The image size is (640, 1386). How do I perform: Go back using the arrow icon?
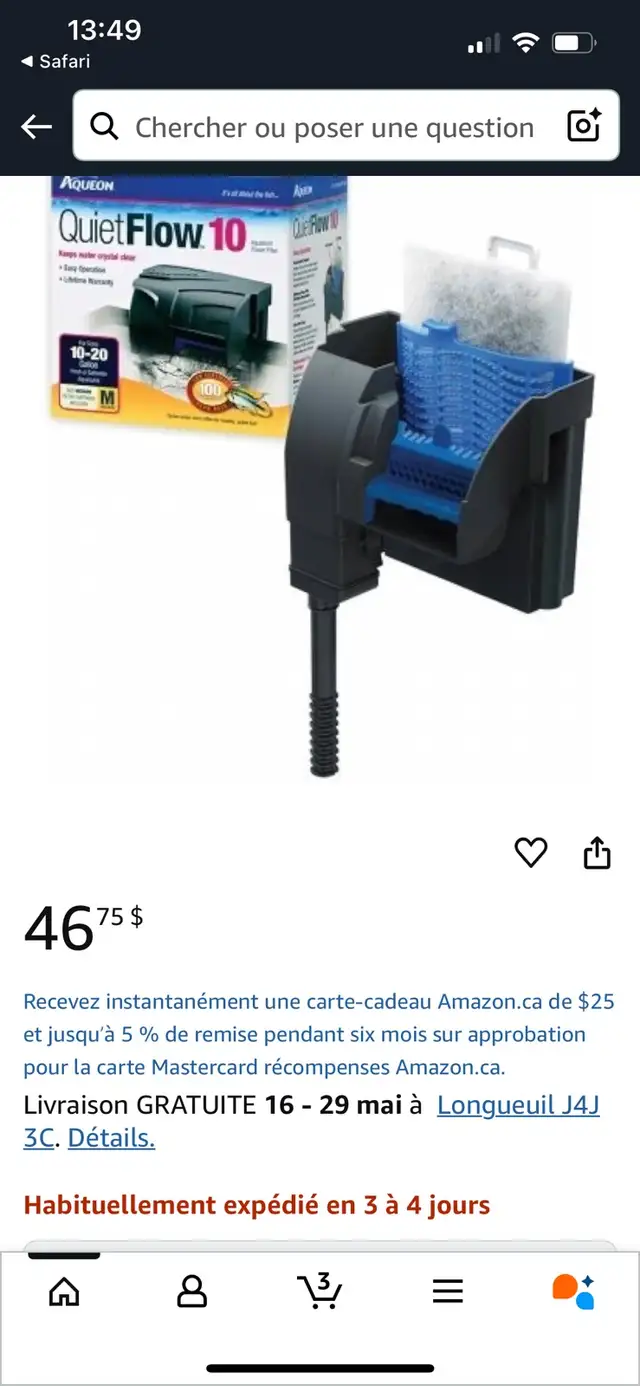(x=37, y=126)
